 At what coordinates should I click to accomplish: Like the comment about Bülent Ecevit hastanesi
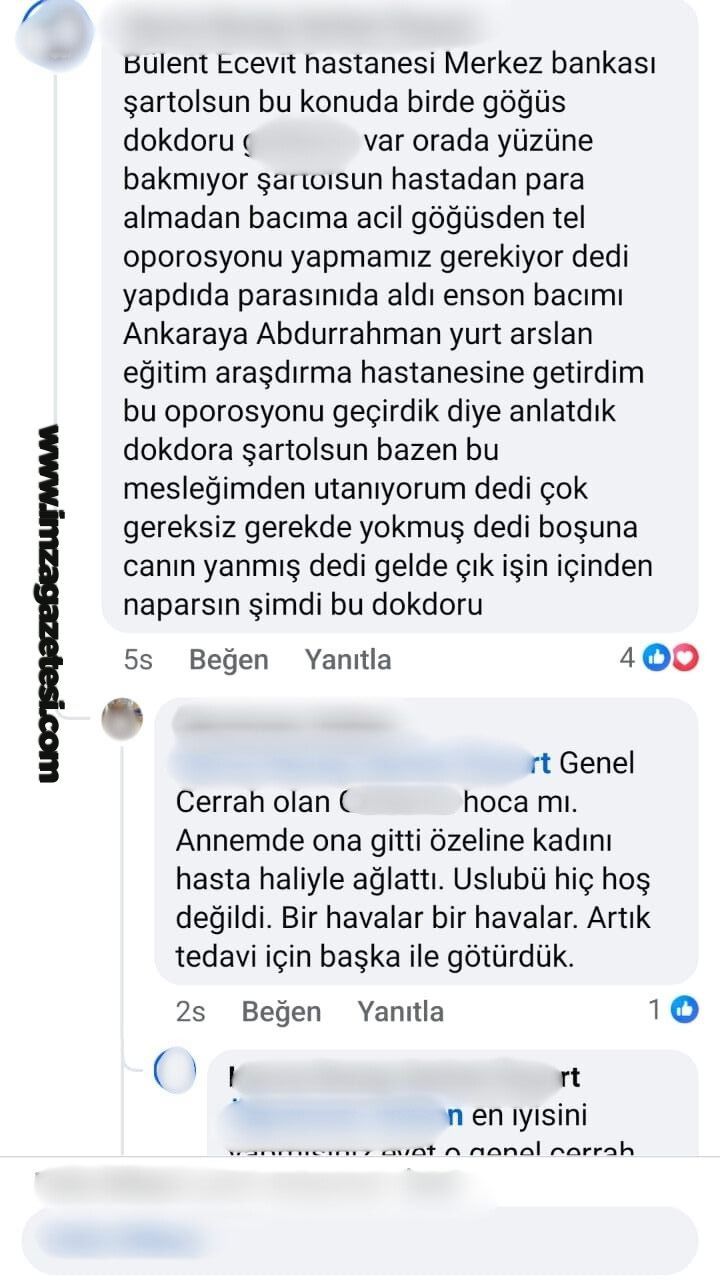point(228,660)
